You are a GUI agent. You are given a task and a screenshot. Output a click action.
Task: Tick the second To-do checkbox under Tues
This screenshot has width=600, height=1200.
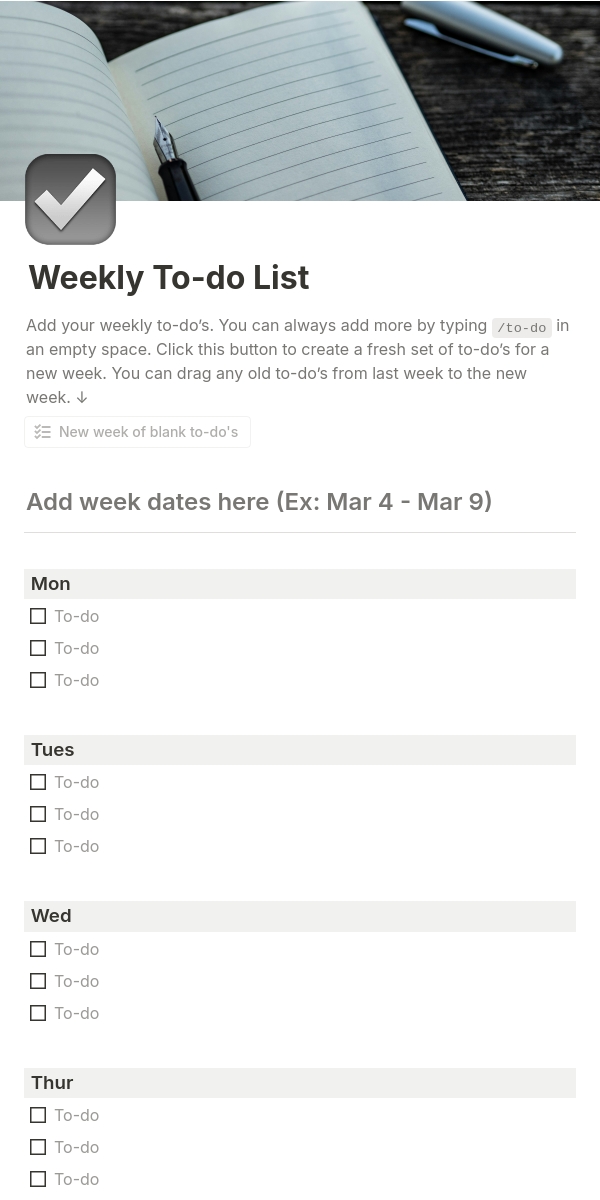[x=38, y=814]
